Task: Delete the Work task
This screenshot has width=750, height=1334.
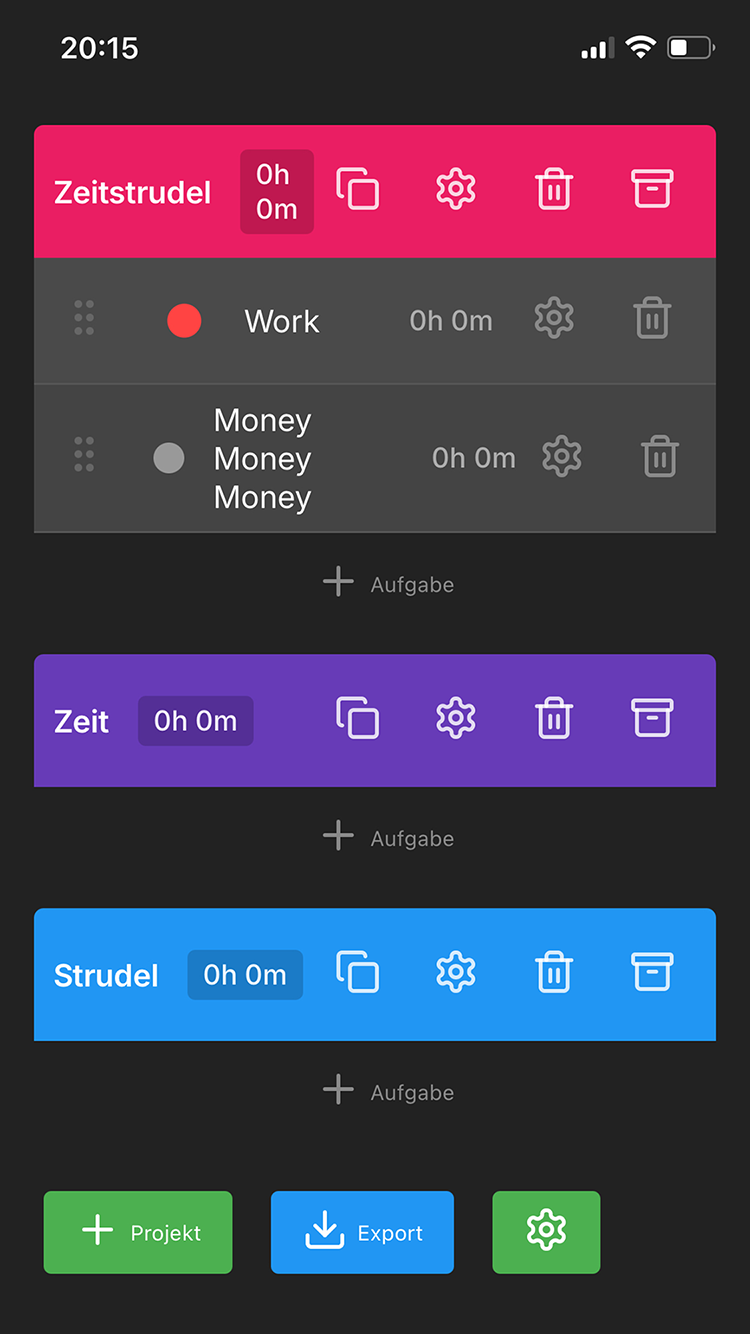Action: pos(652,319)
